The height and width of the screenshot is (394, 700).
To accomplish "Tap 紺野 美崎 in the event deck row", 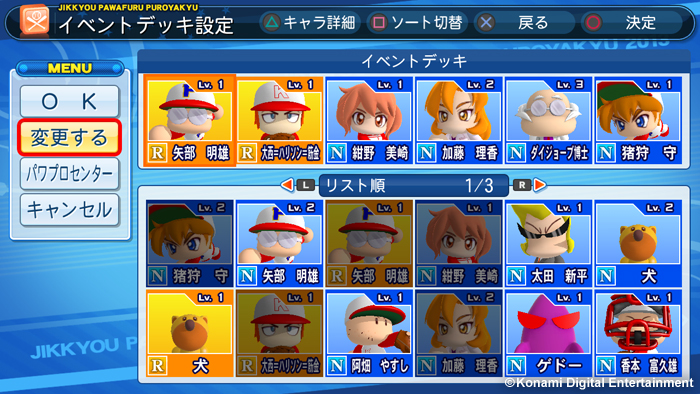I will (369, 120).
